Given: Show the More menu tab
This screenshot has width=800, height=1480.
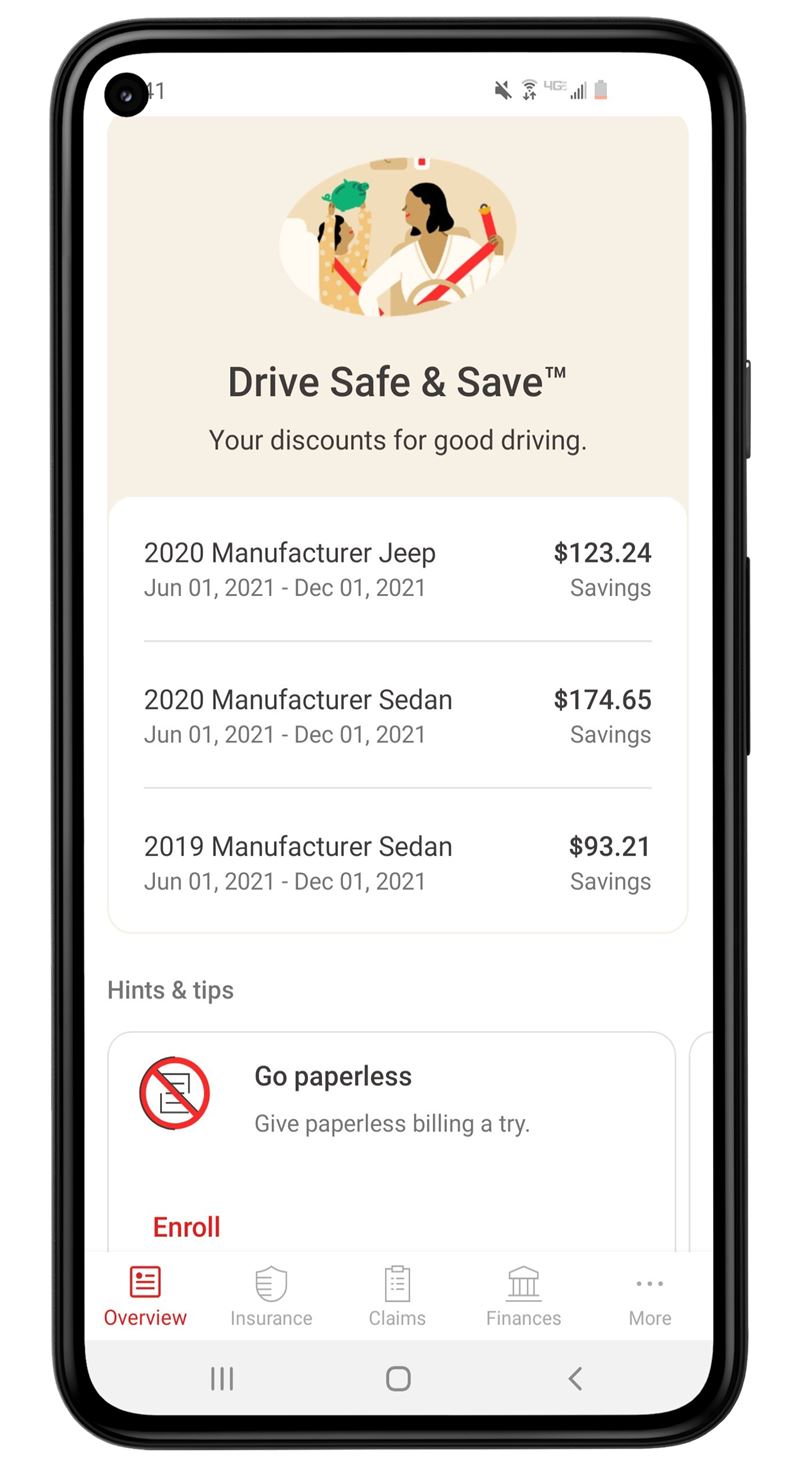Looking at the screenshot, I should pos(650,1297).
